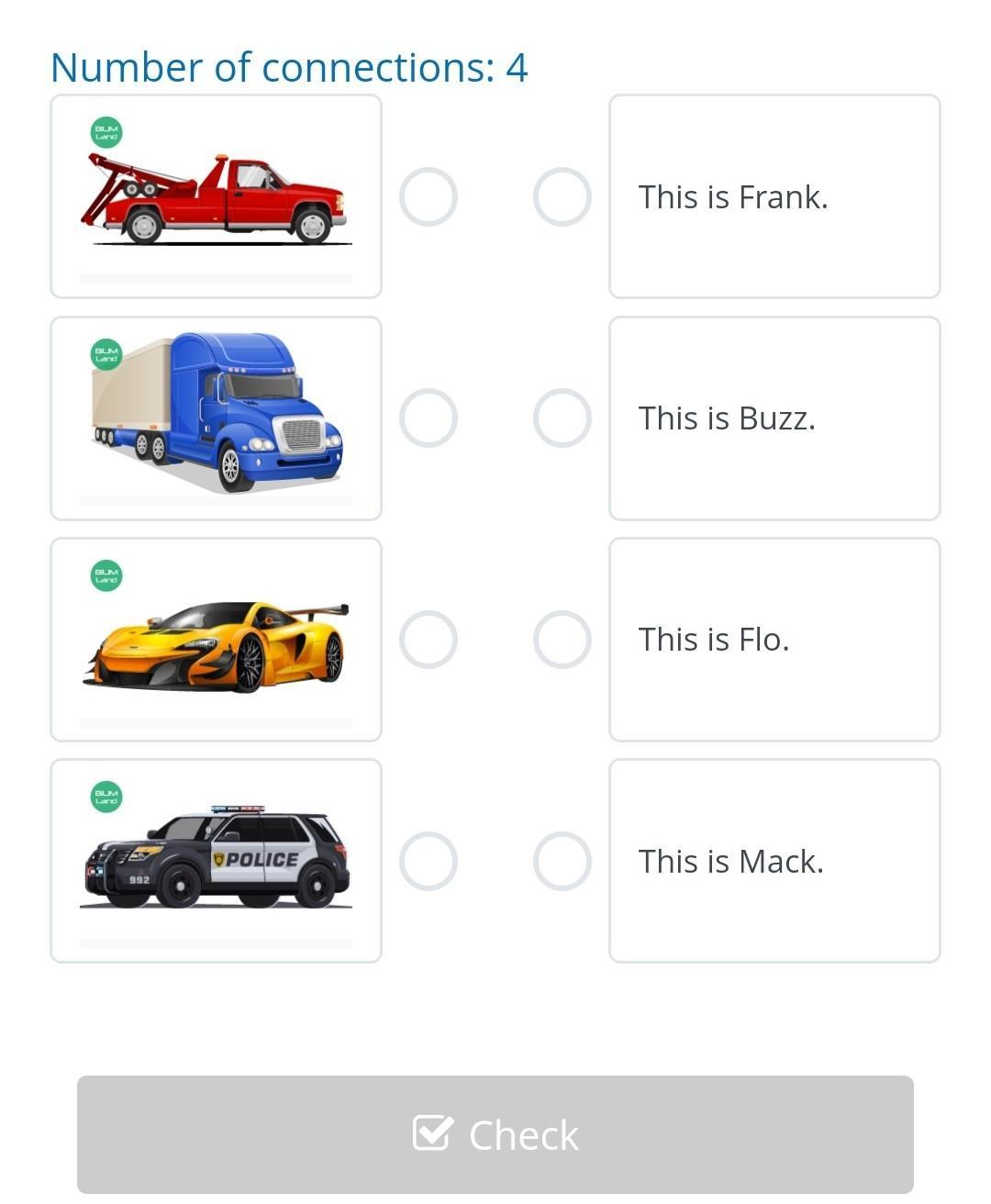Select the connector circle beside the yellow sports car
This screenshot has height=1204, width=991.
[x=429, y=640]
